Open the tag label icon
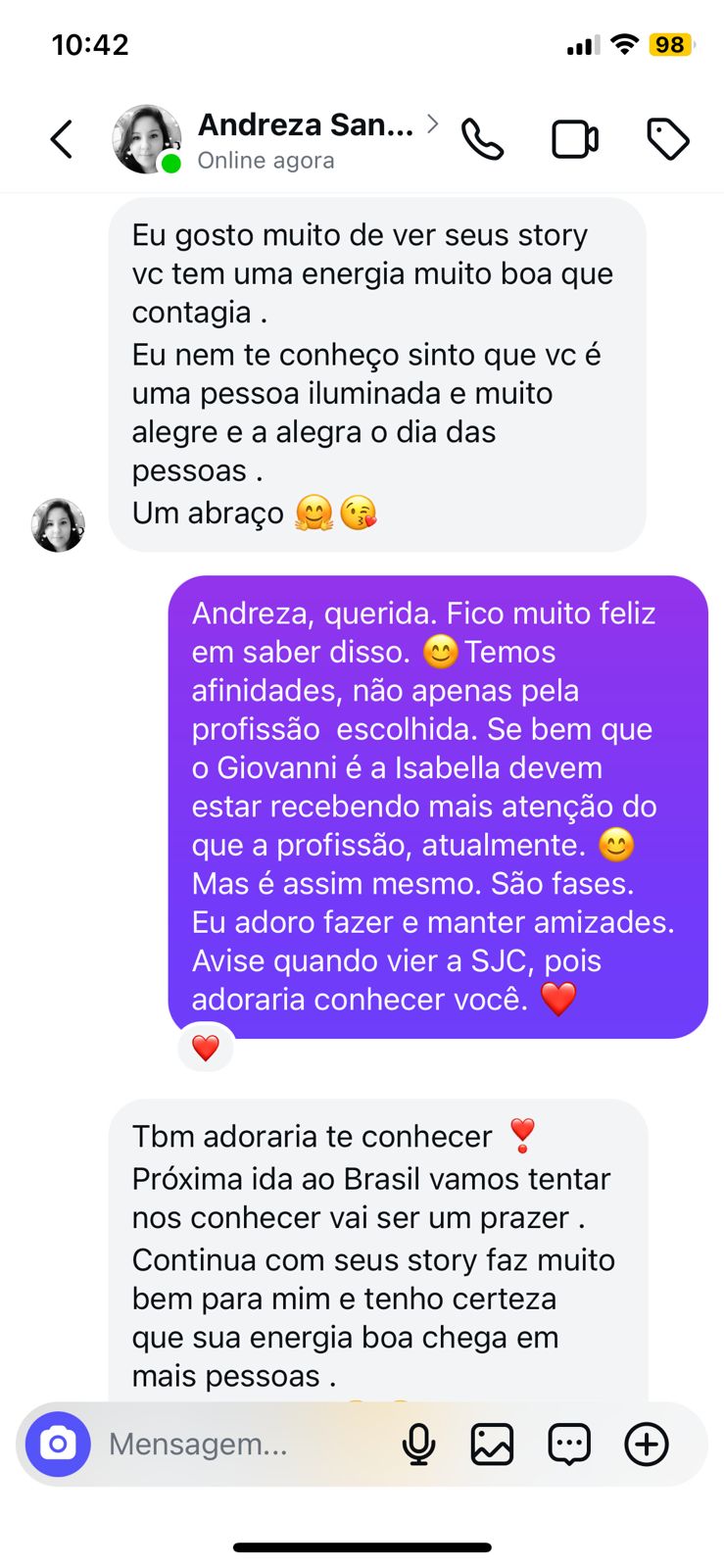The image size is (724, 1568). click(668, 139)
